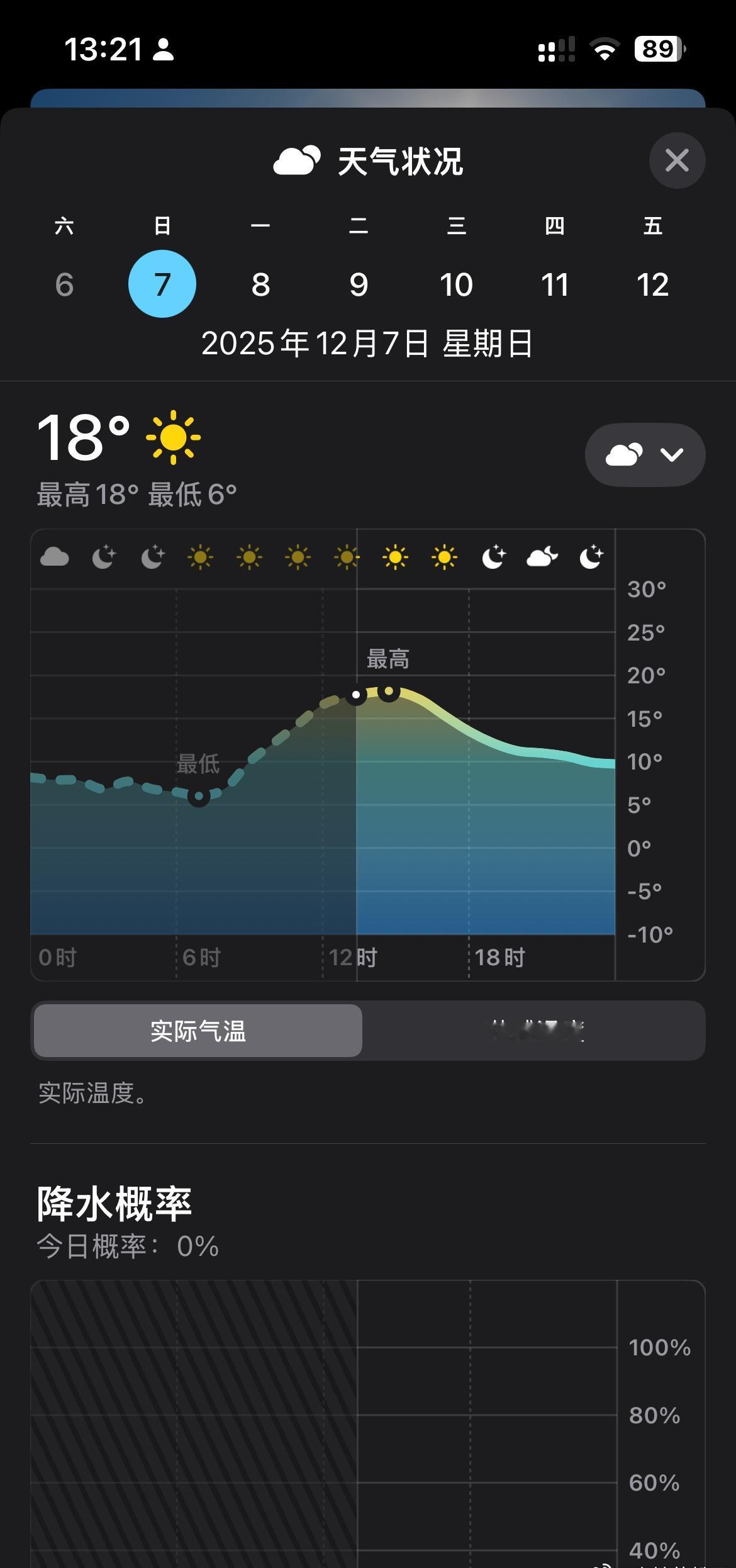Select a crescent moon icon in the hourly row
Image resolution: width=736 pixels, height=1568 pixels.
pyautogui.click(x=104, y=556)
